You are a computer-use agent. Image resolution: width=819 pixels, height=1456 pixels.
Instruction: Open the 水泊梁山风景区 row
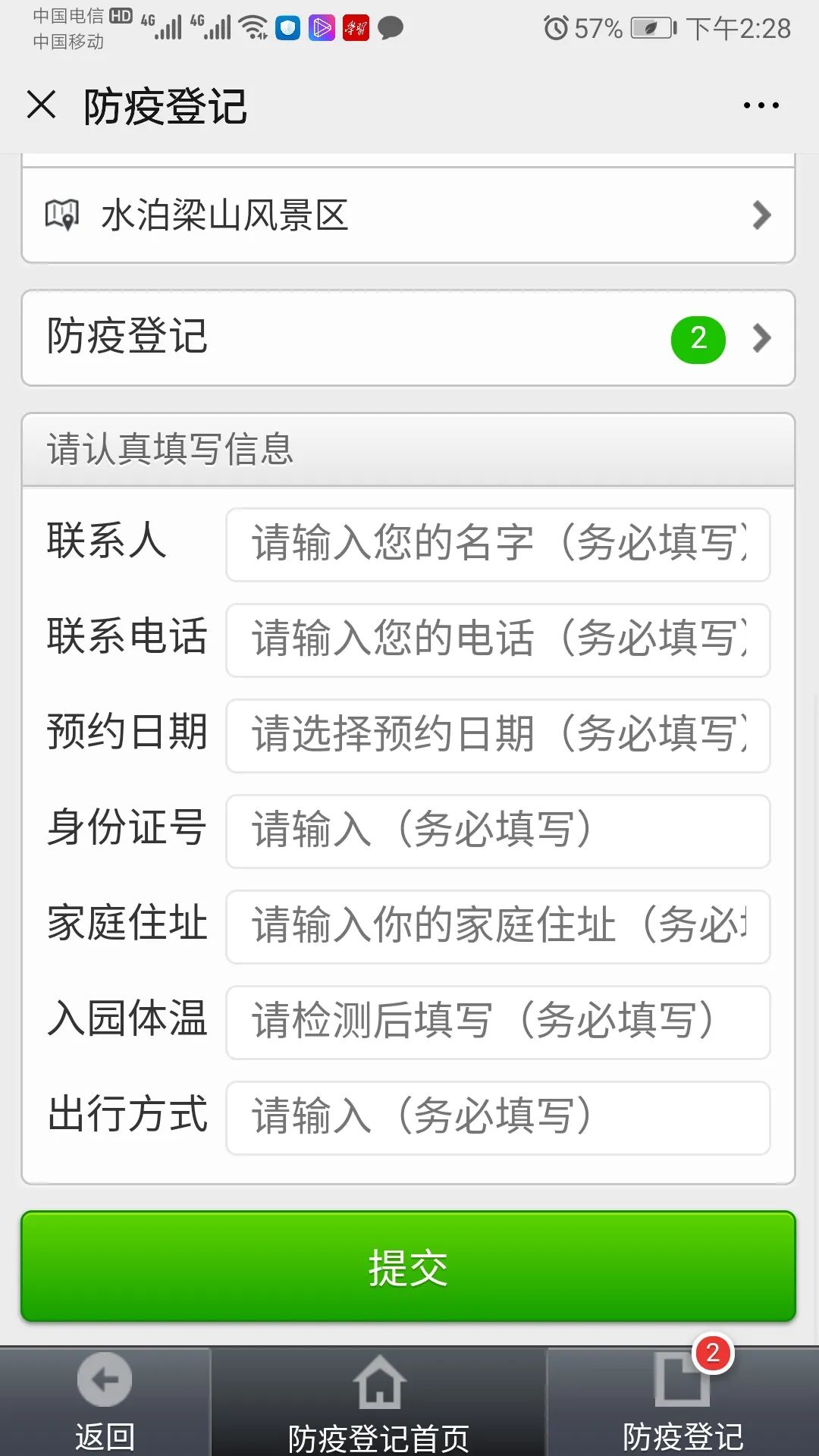[408, 215]
